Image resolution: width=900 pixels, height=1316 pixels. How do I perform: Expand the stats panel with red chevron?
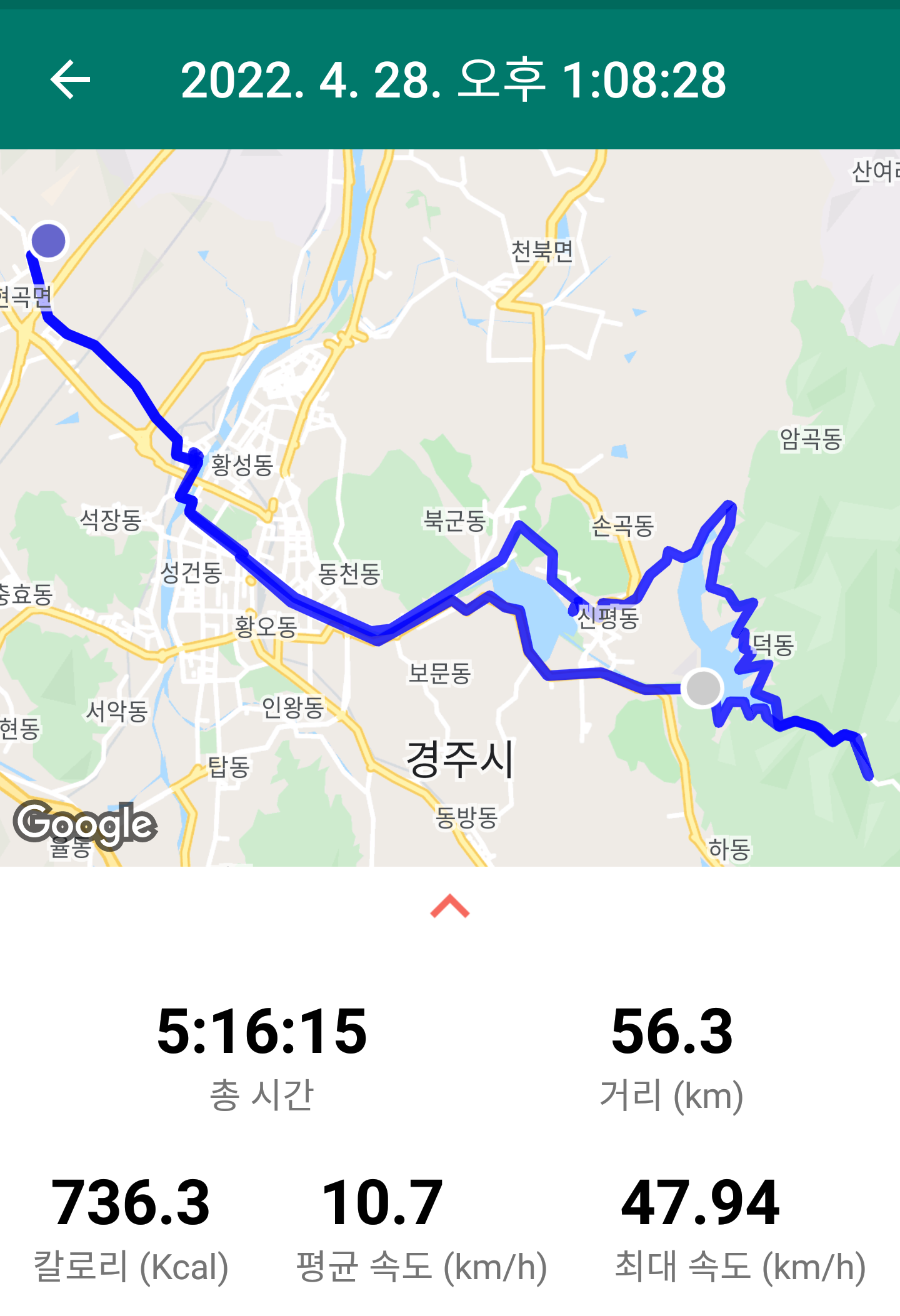pyautogui.click(x=449, y=906)
